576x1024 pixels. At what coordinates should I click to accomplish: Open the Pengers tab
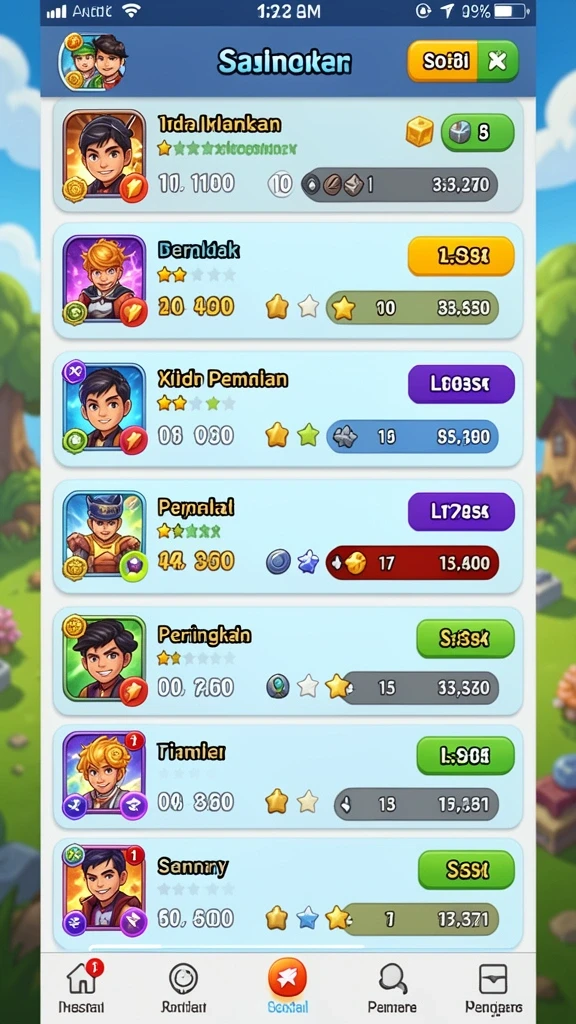(494, 985)
